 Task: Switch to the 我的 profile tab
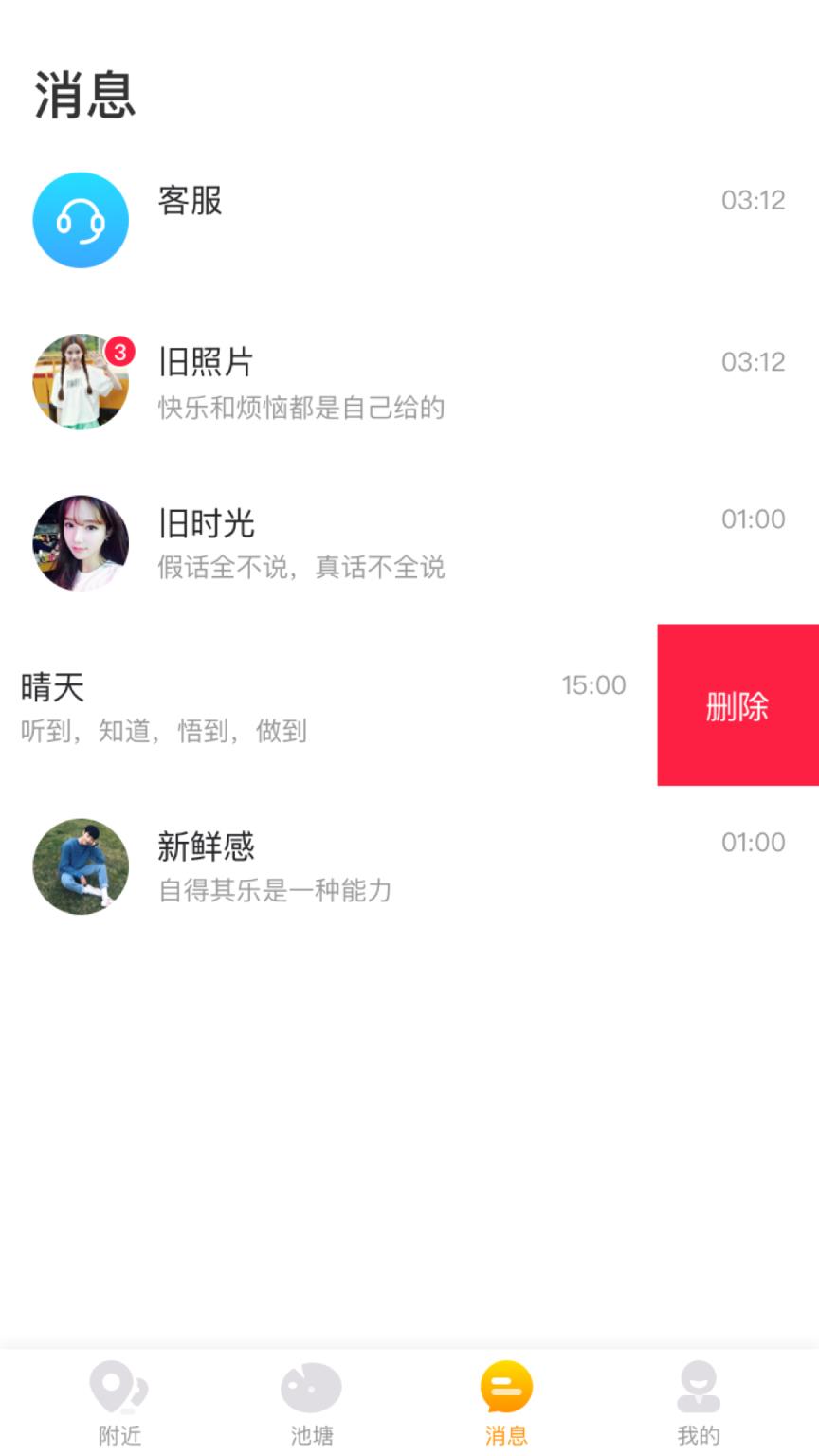[699, 1403]
